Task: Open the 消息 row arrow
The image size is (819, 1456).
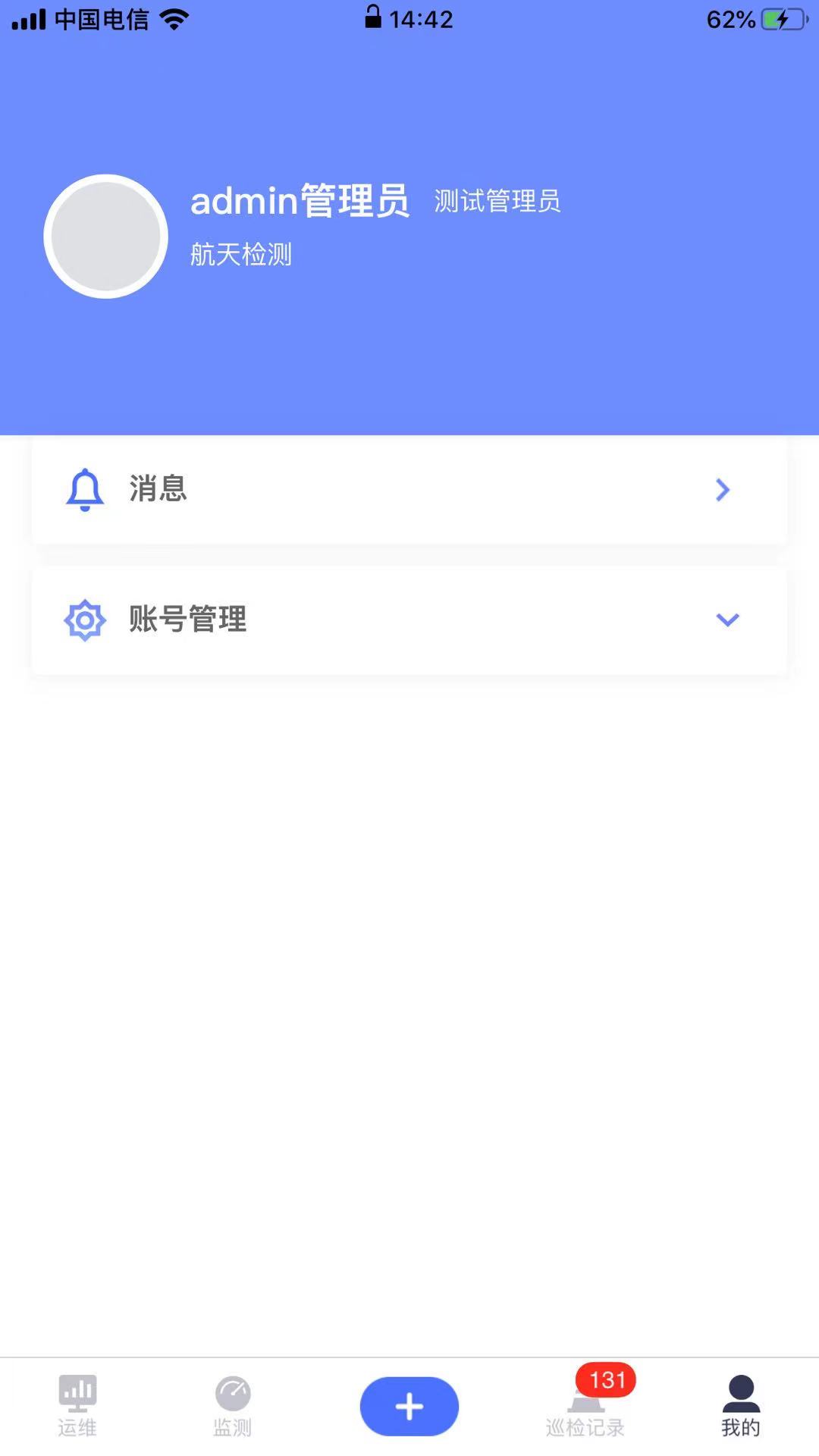Action: point(723,490)
